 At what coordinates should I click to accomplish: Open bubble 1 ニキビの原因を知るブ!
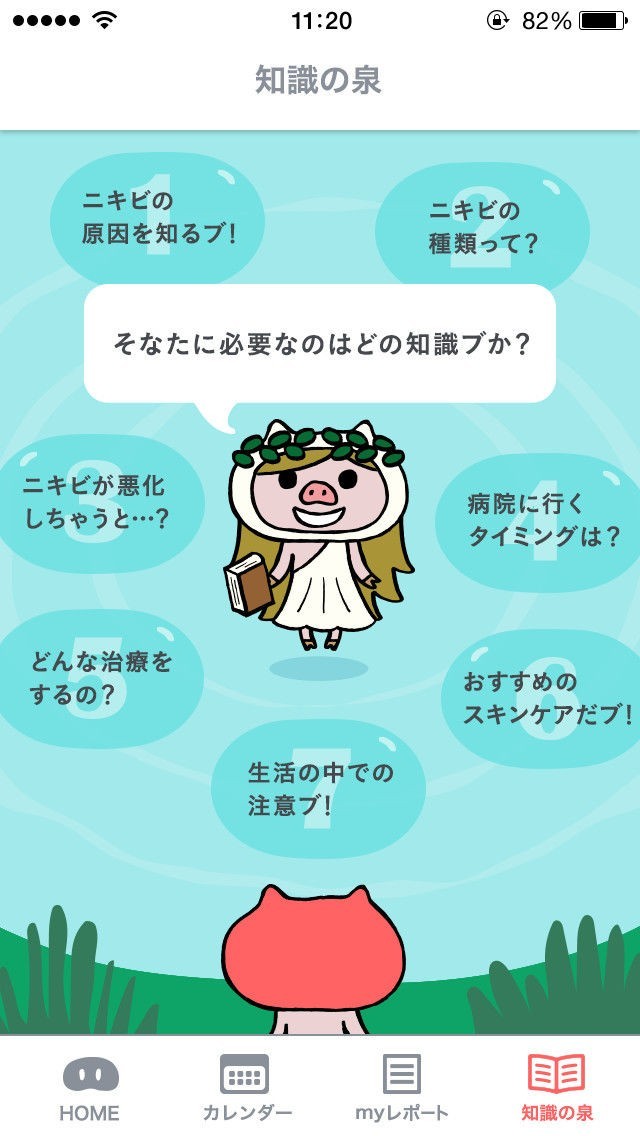click(x=157, y=218)
